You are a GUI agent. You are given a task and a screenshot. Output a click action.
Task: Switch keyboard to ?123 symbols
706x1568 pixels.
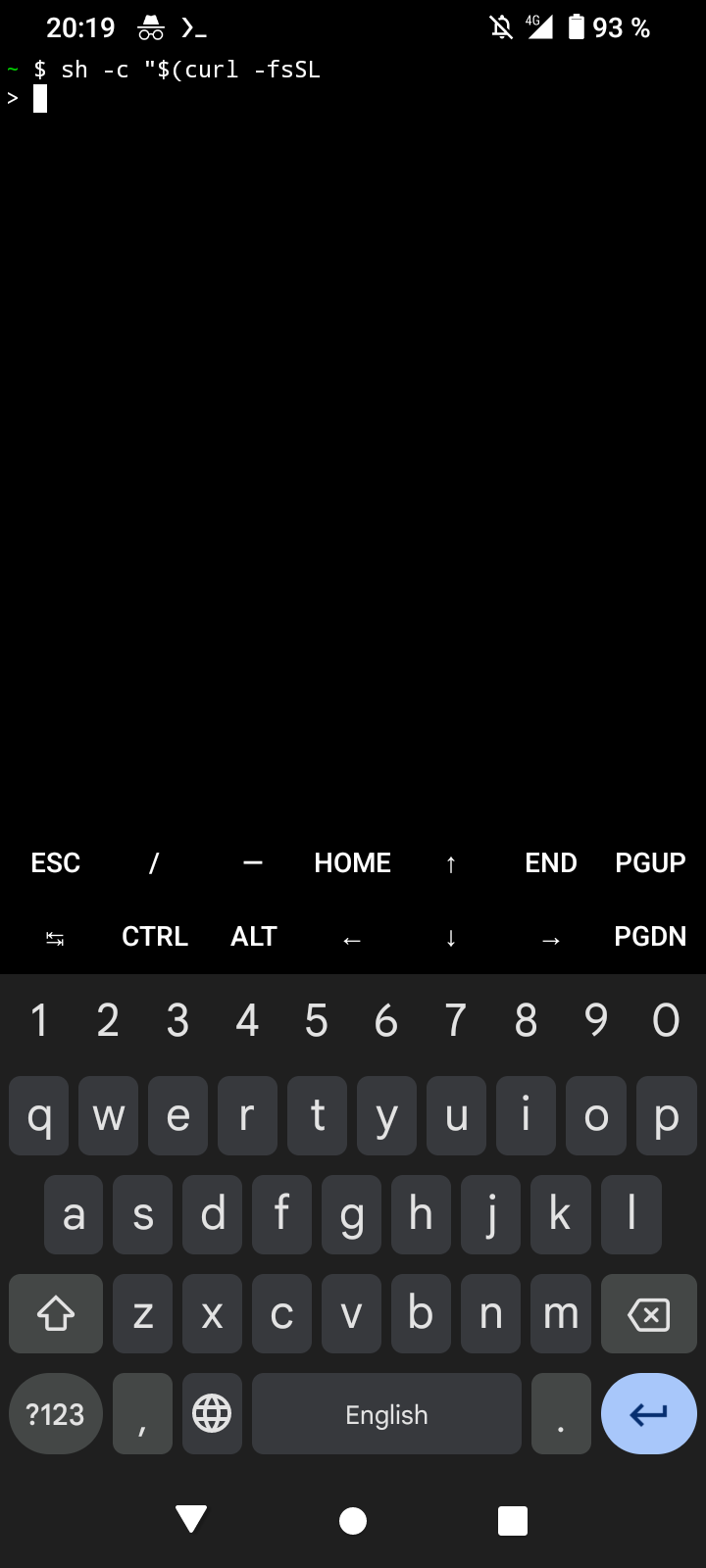(x=56, y=1413)
